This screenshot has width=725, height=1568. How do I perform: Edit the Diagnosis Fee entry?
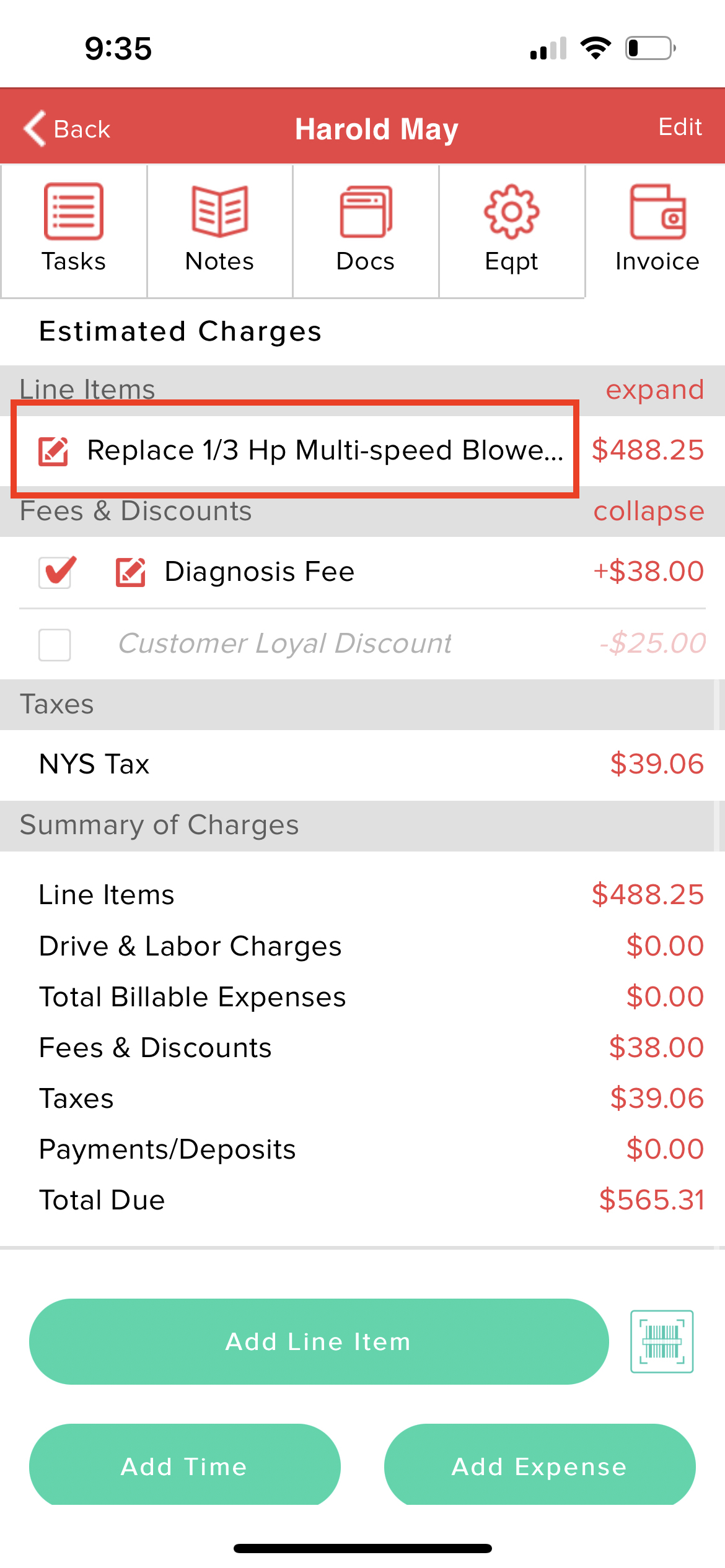(x=131, y=572)
